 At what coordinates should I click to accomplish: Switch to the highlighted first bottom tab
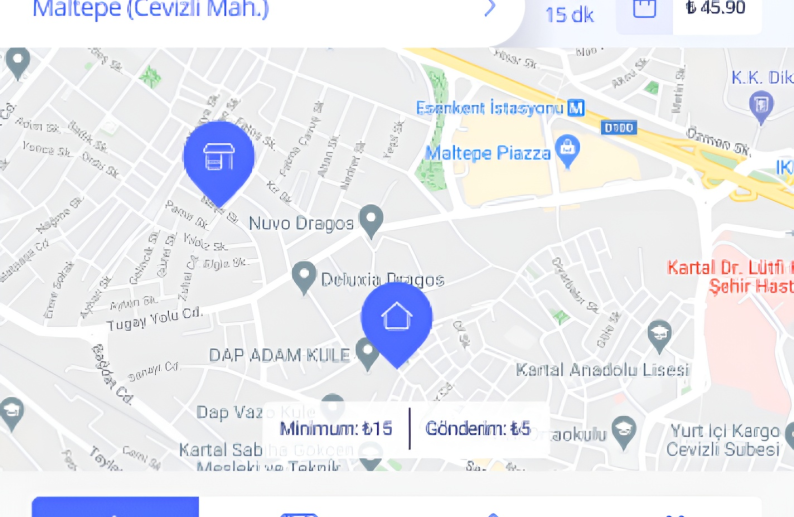coord(115,508)
